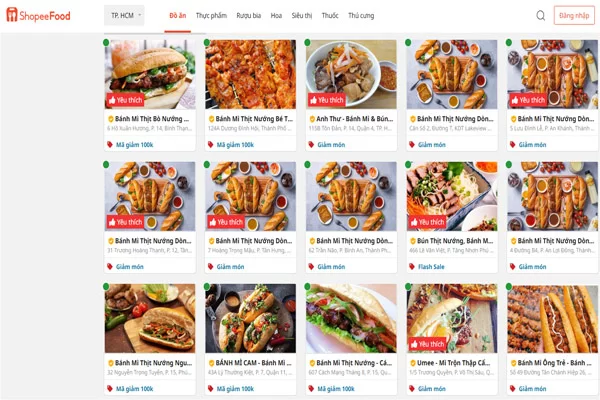
Task: Open the Bánh Mì Ống Tre card
Action: [x=552, y=334]
